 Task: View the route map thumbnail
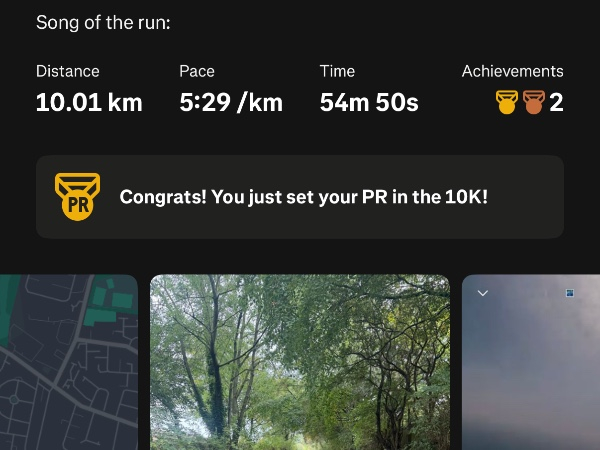pyautogui.click(x=68, y=362)
